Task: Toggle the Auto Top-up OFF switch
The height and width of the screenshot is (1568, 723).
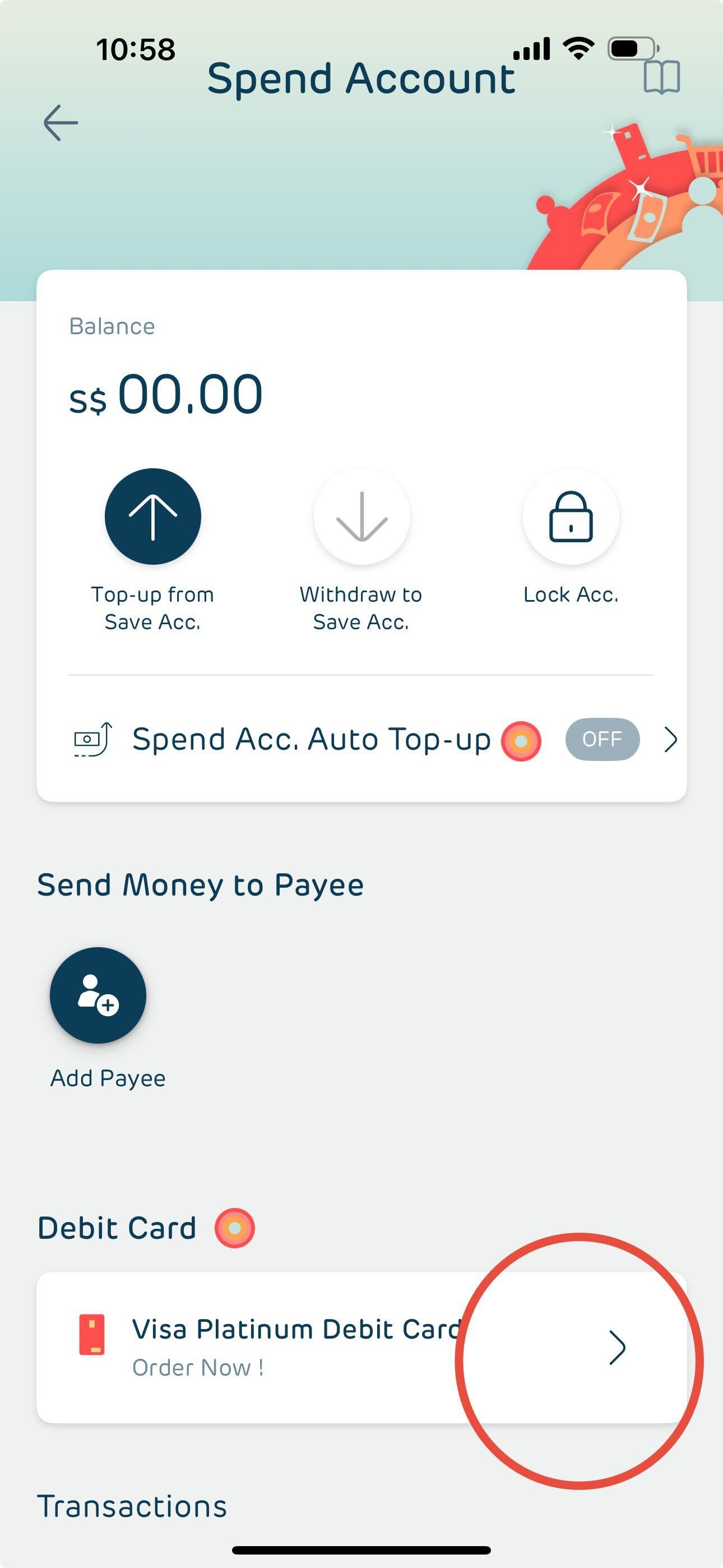Action: (602, 740)
